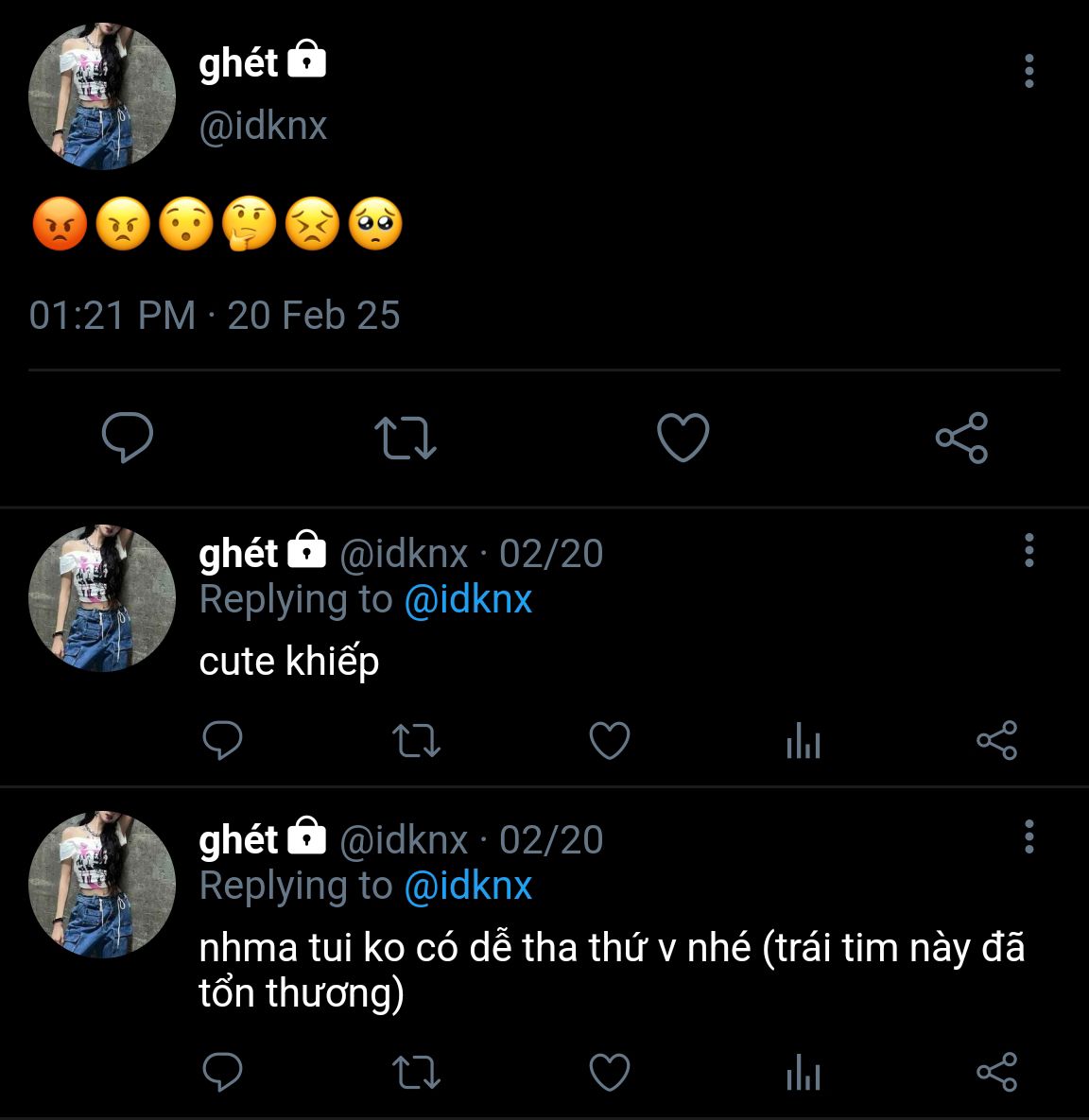Open overflow menu on the main emoji tweet
Viewport: 1089px width, 1120px height.
pos(1028,71)
